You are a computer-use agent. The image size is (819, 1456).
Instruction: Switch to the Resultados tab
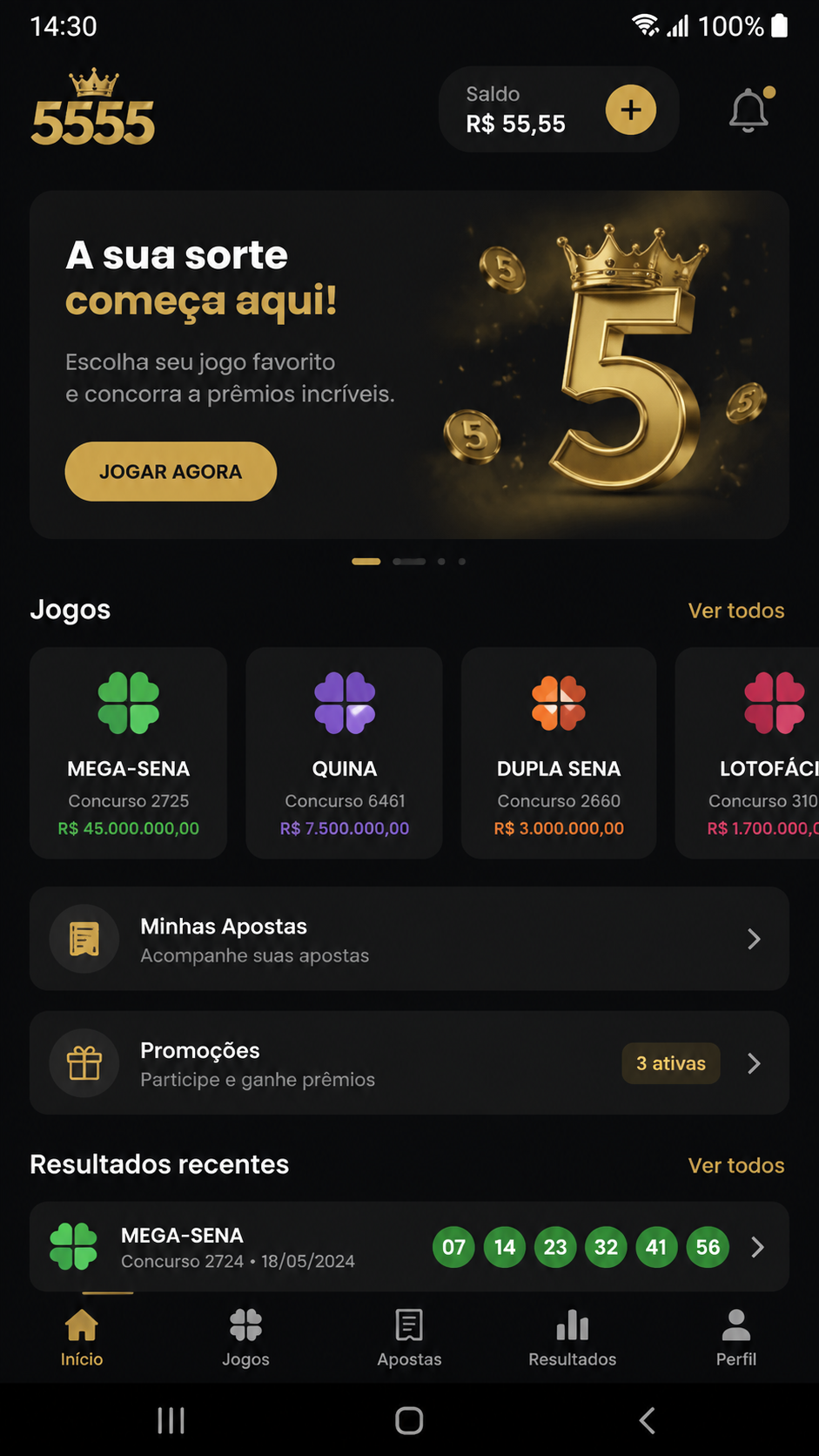(573, 1338)
